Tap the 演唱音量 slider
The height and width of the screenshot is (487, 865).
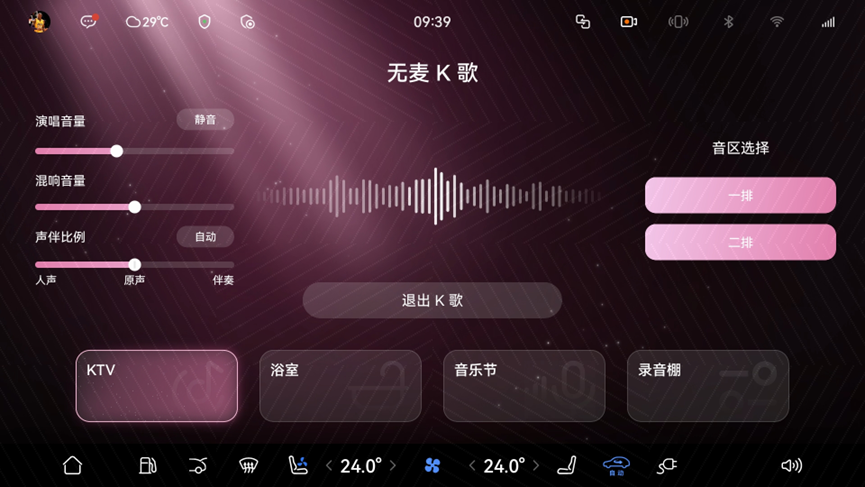click(135, 151)
